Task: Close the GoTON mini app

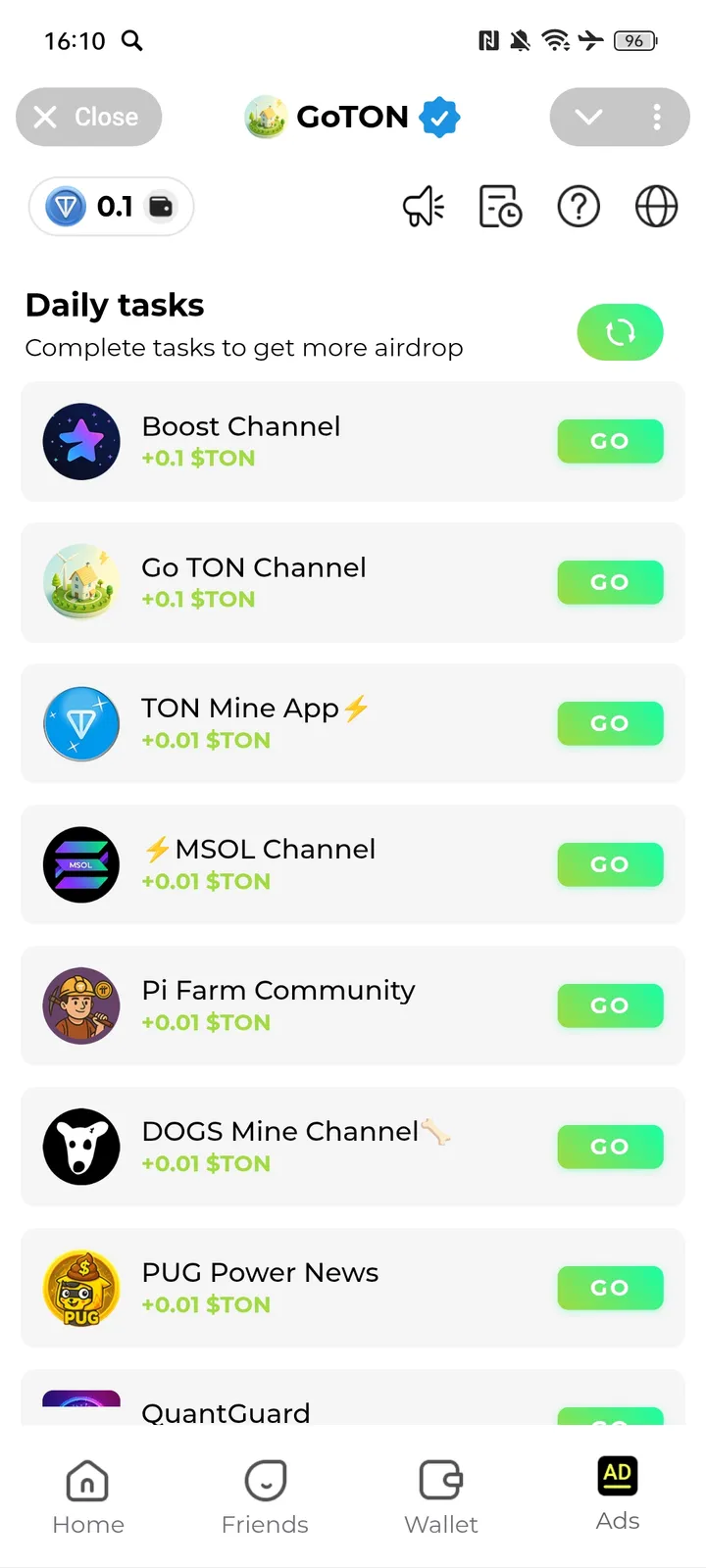Action: [x=88, y=117]
